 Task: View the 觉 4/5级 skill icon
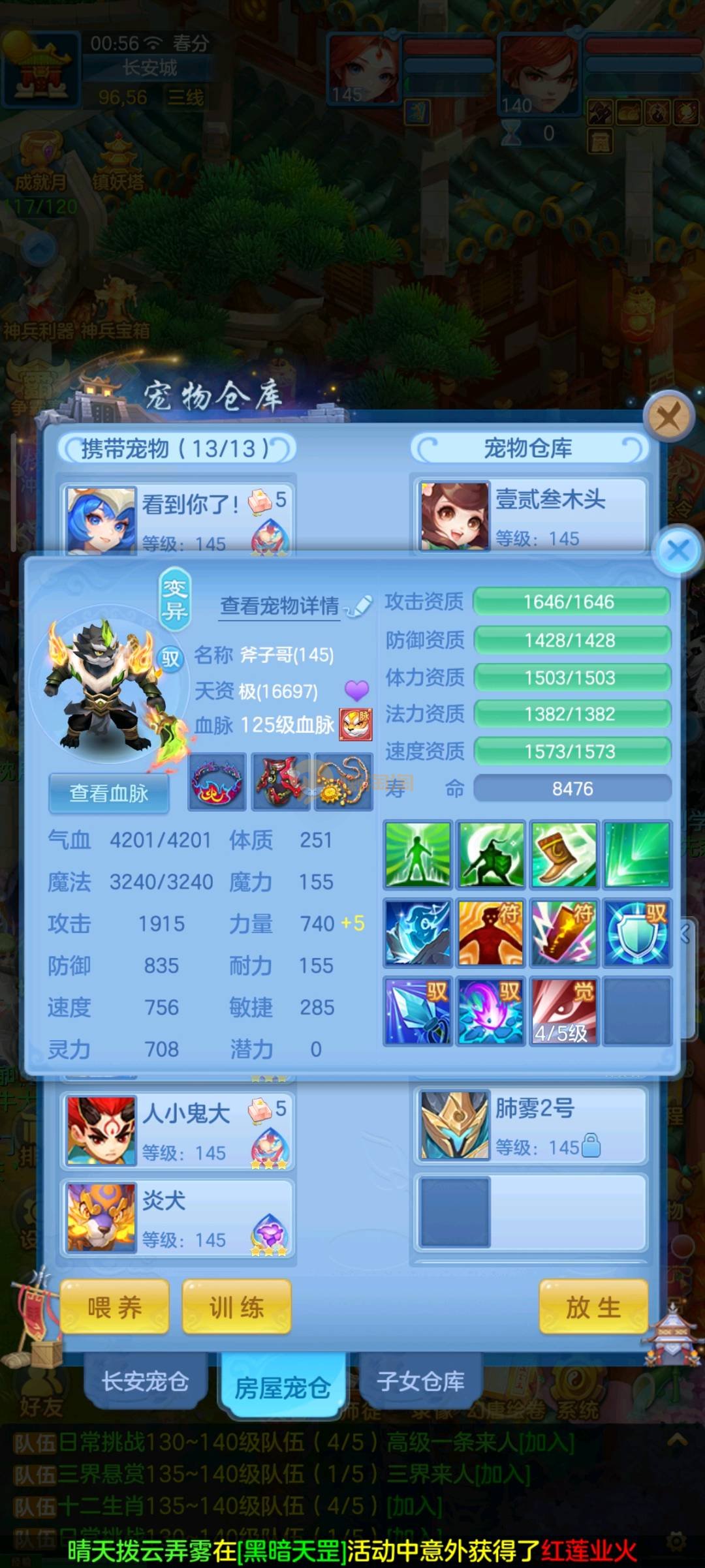click(564, 1011)
